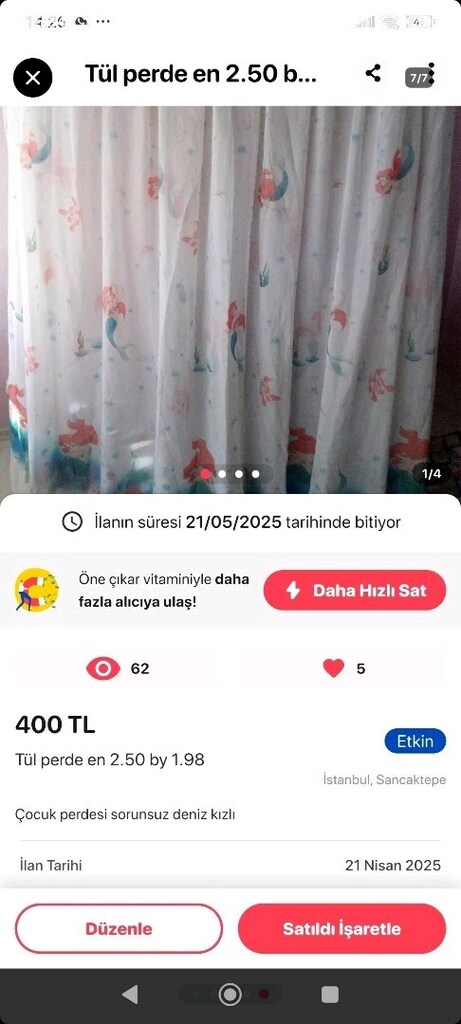Open the curtain photo full screen
Viewport: 461px width, 1024px height.
click(230, 299)
